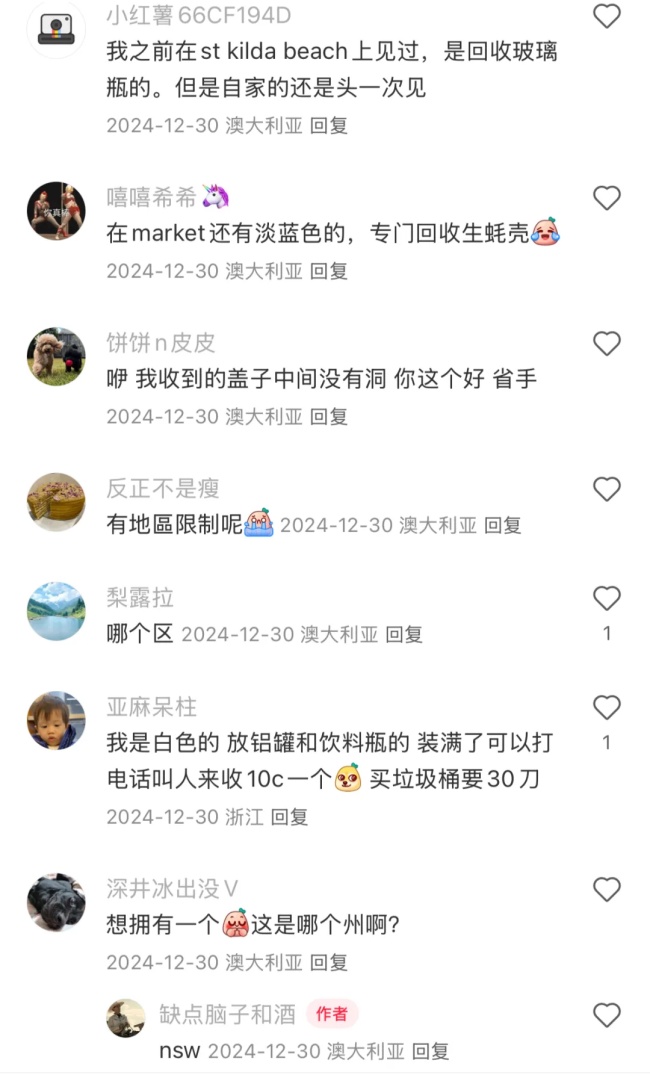650x1078 pixels.
Task: Like 亚麻呆柱's comment
Action: [607, 707]
